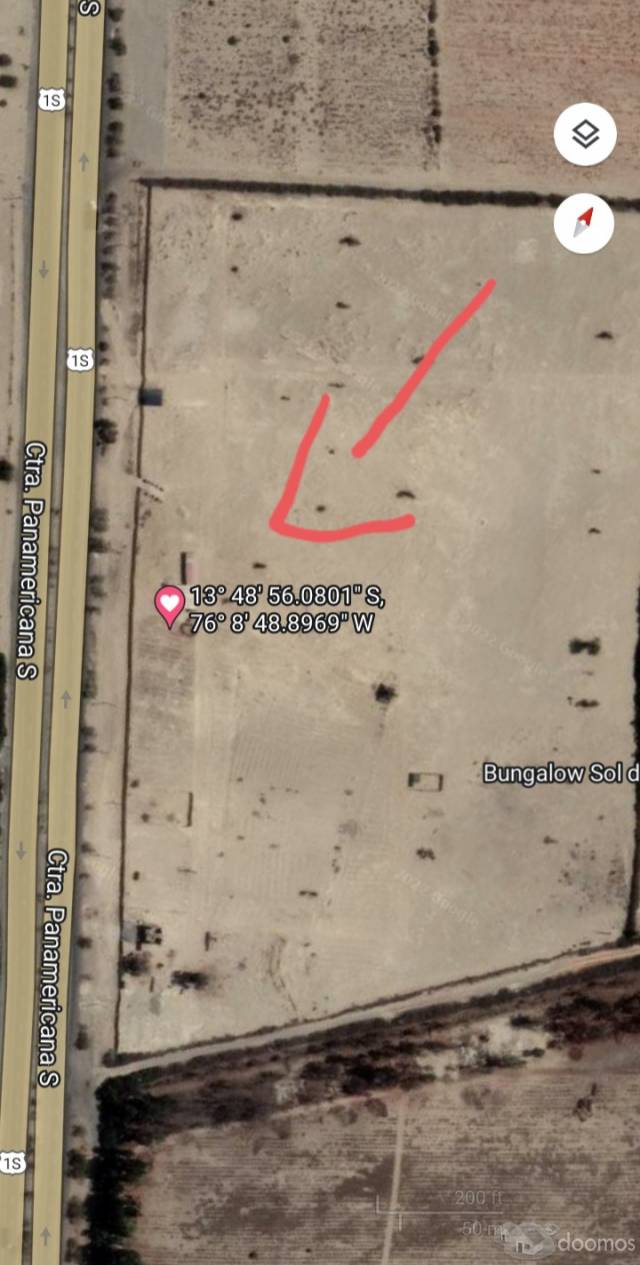Image resolution: width=640 pixels, height=1265 pixels.
Task: Open the Bungalow Sol place label
Action: (561, 773)
